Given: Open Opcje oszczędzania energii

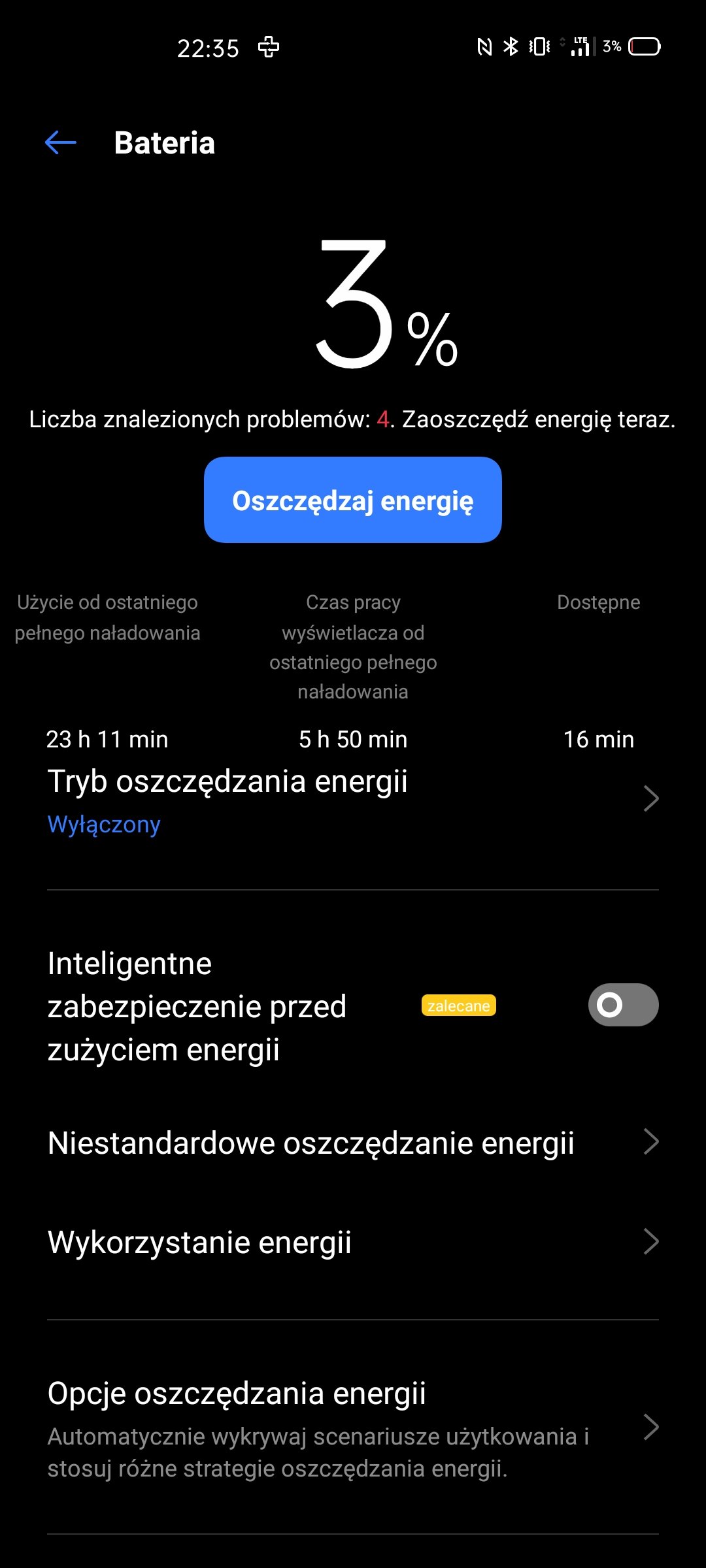Looking at the screenshot, I should [x=353, y=1428].
